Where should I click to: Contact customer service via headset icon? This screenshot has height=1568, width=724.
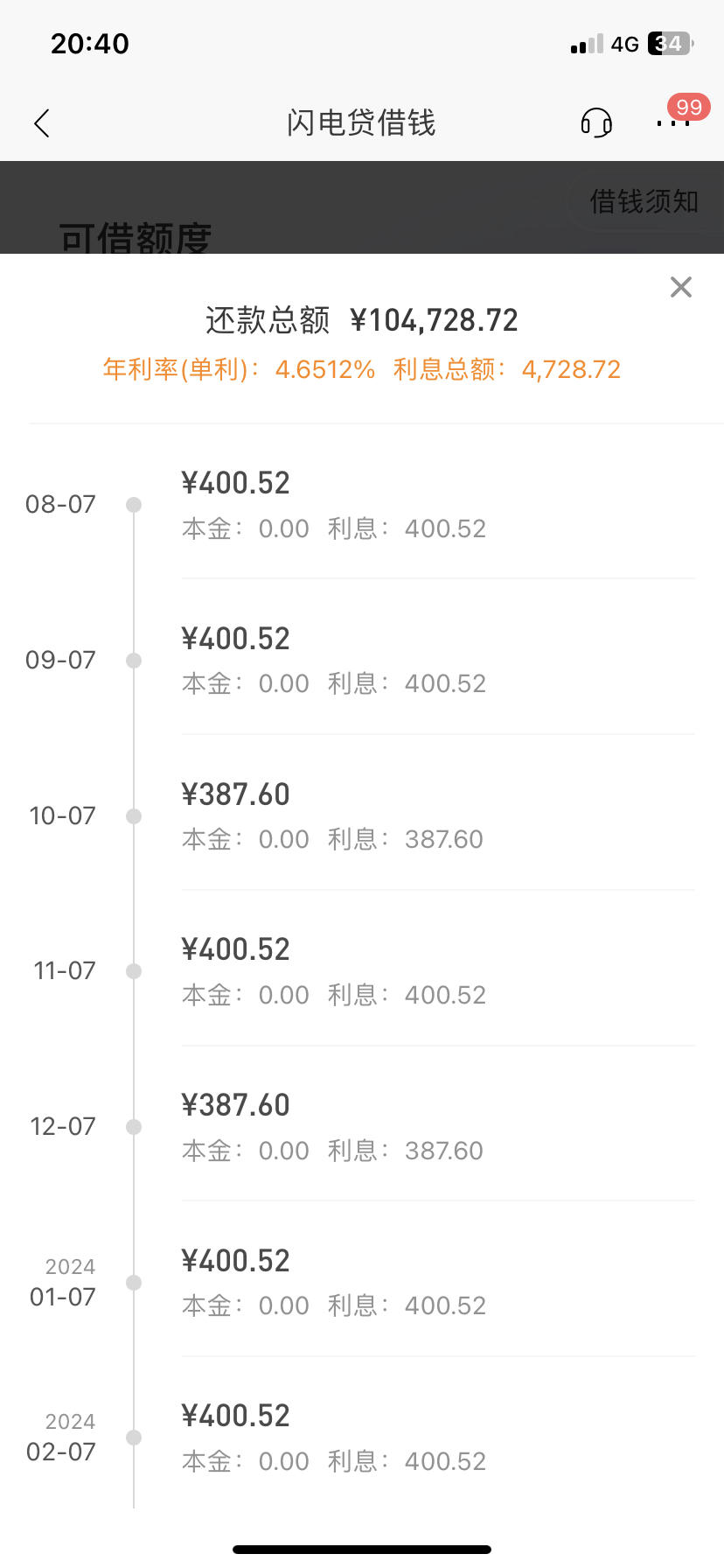596,122
